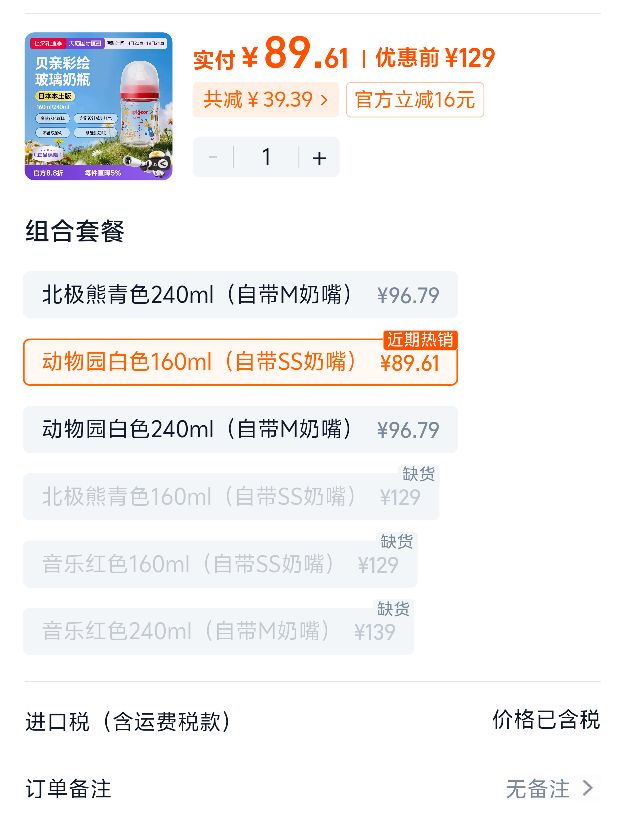Increase quantity with the plus button

319,157
